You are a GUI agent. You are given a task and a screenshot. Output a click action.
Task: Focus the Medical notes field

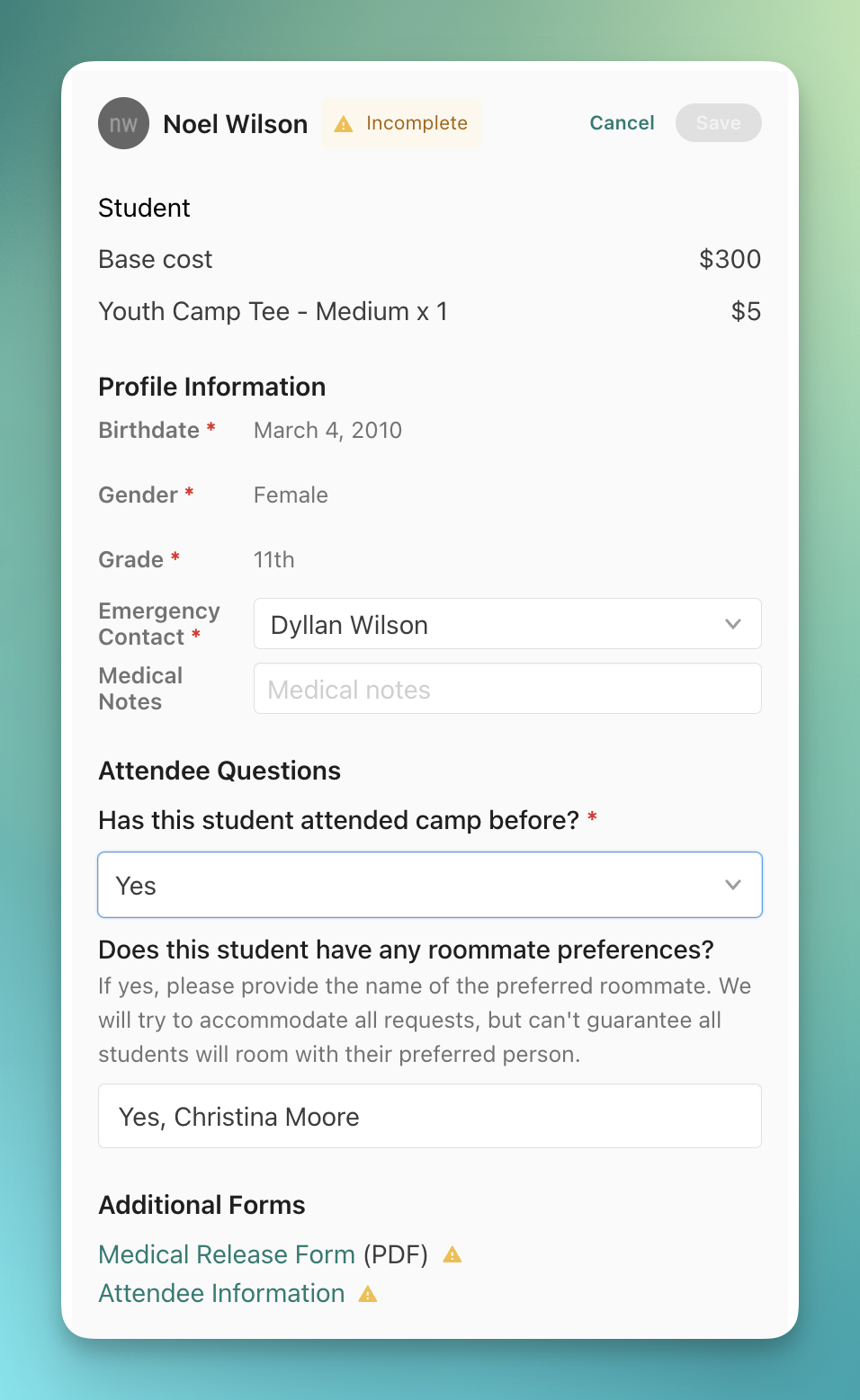click(x=507, y=689)
